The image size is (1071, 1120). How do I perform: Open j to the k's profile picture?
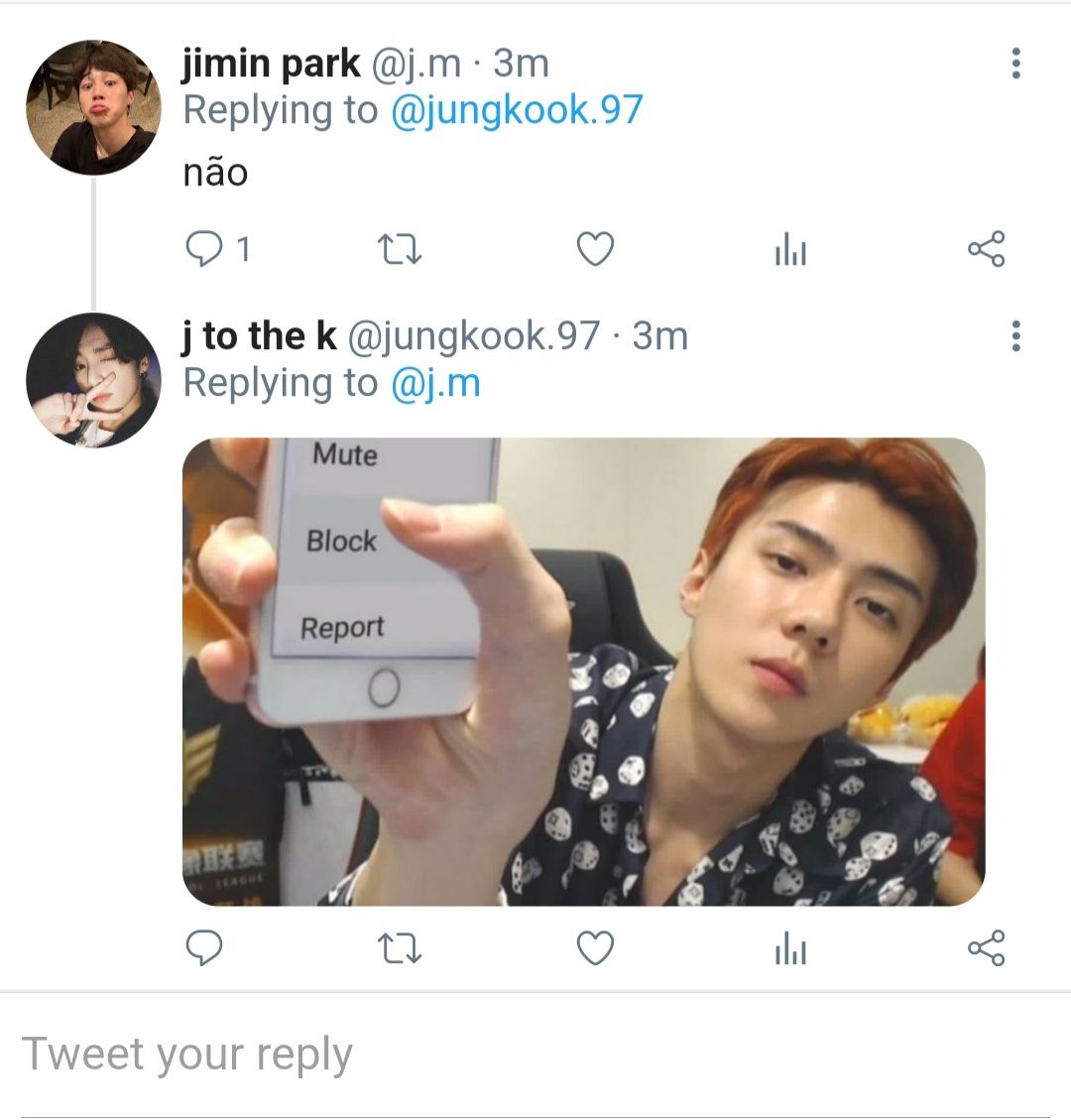pos(92,381)
